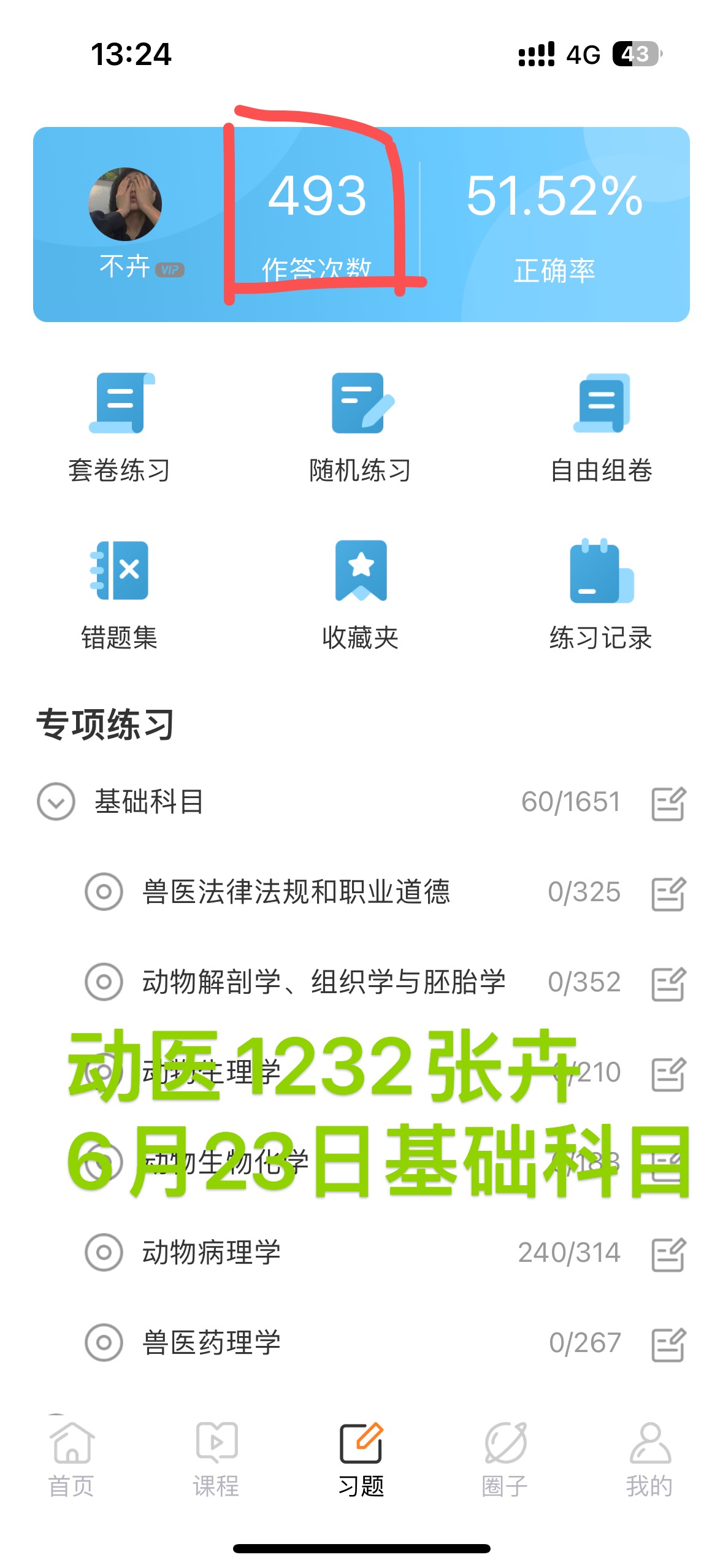
Task: View 练习记录 practice history
Action: 601,594
